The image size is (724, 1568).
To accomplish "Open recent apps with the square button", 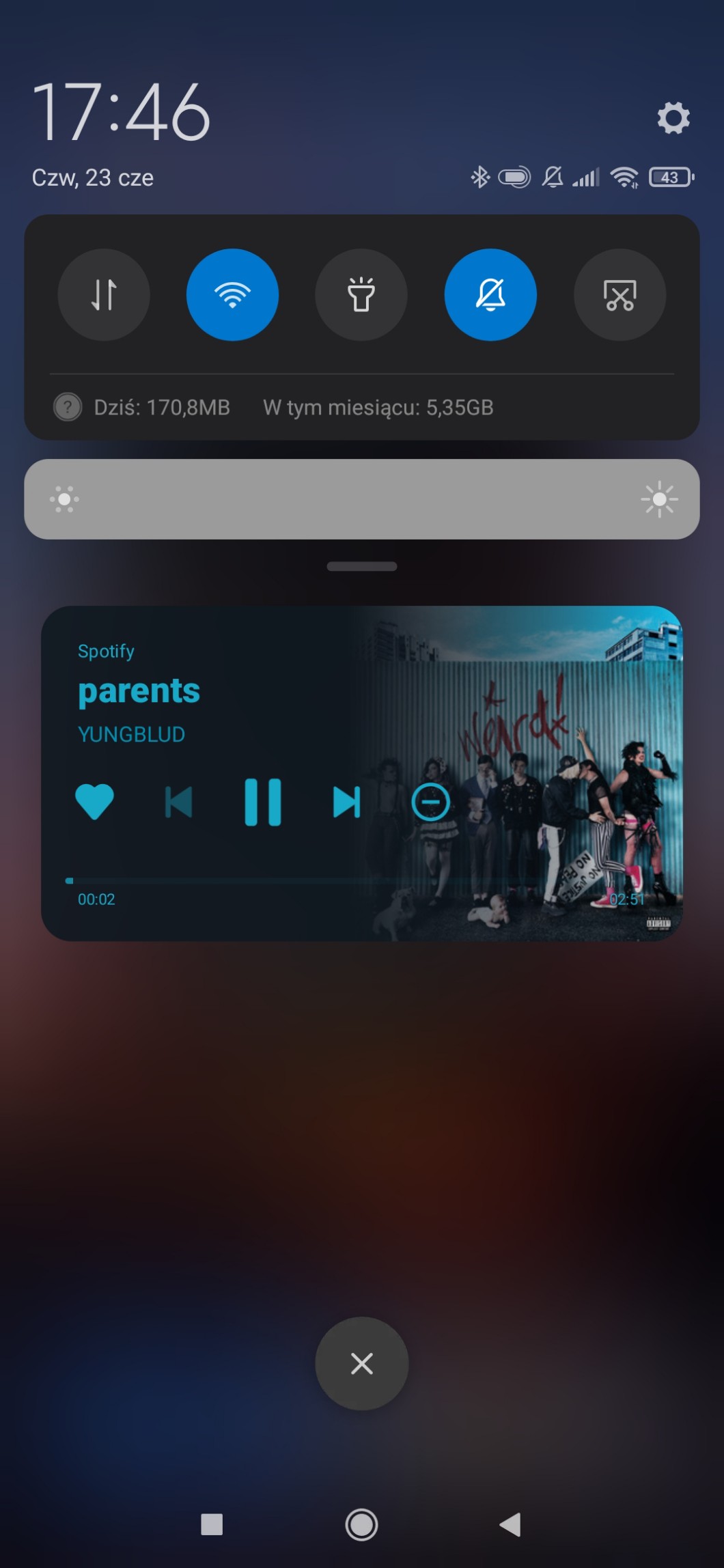I will [x=212, y=1524].
